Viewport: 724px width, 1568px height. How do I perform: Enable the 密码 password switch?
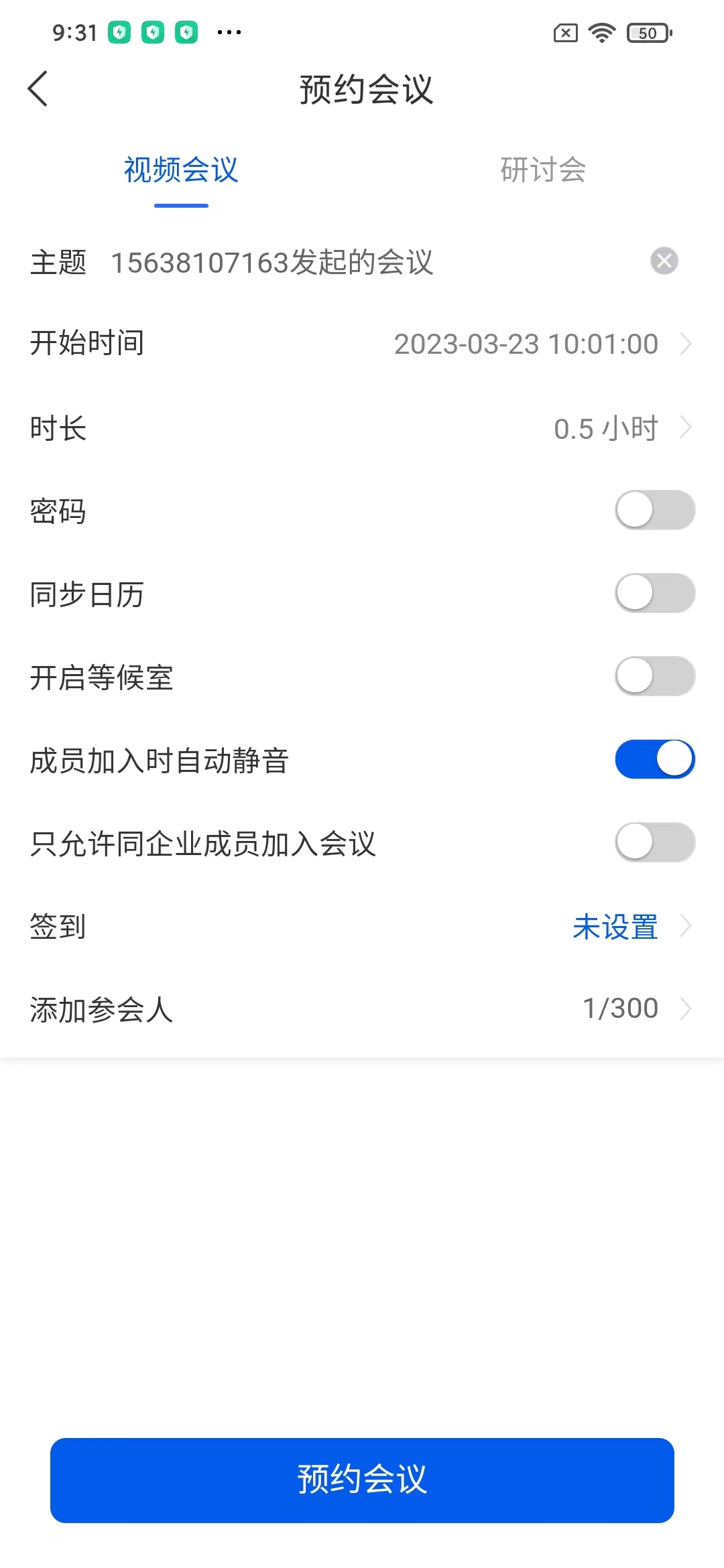(x=654, y=511)
